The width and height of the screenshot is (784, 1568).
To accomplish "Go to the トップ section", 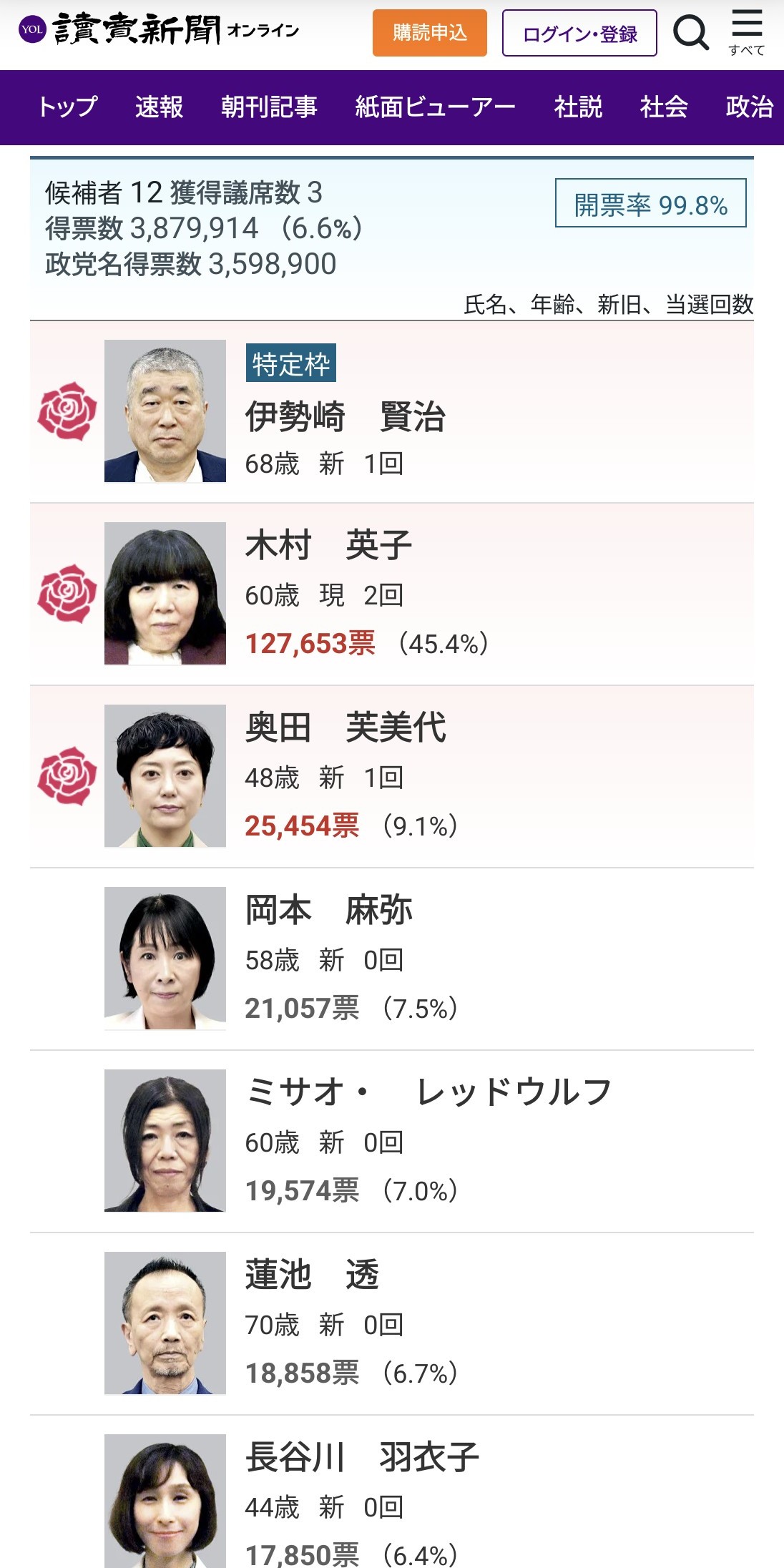I will coord(67,107).
